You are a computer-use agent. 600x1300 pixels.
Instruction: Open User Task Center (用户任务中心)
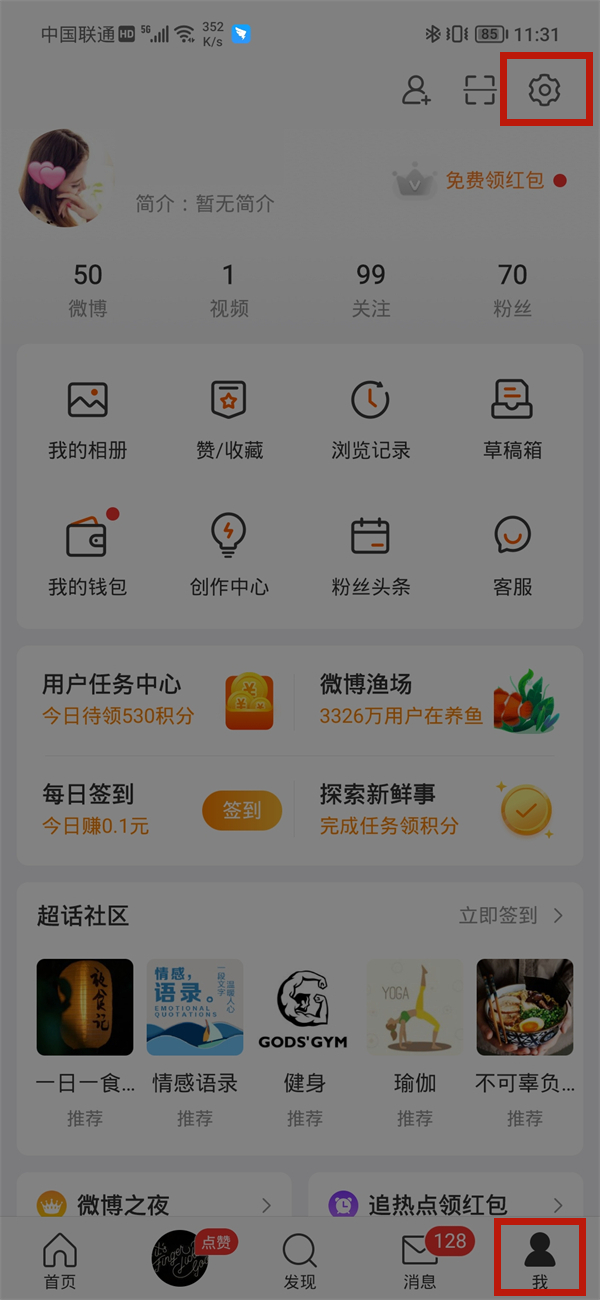click(150, 700)
